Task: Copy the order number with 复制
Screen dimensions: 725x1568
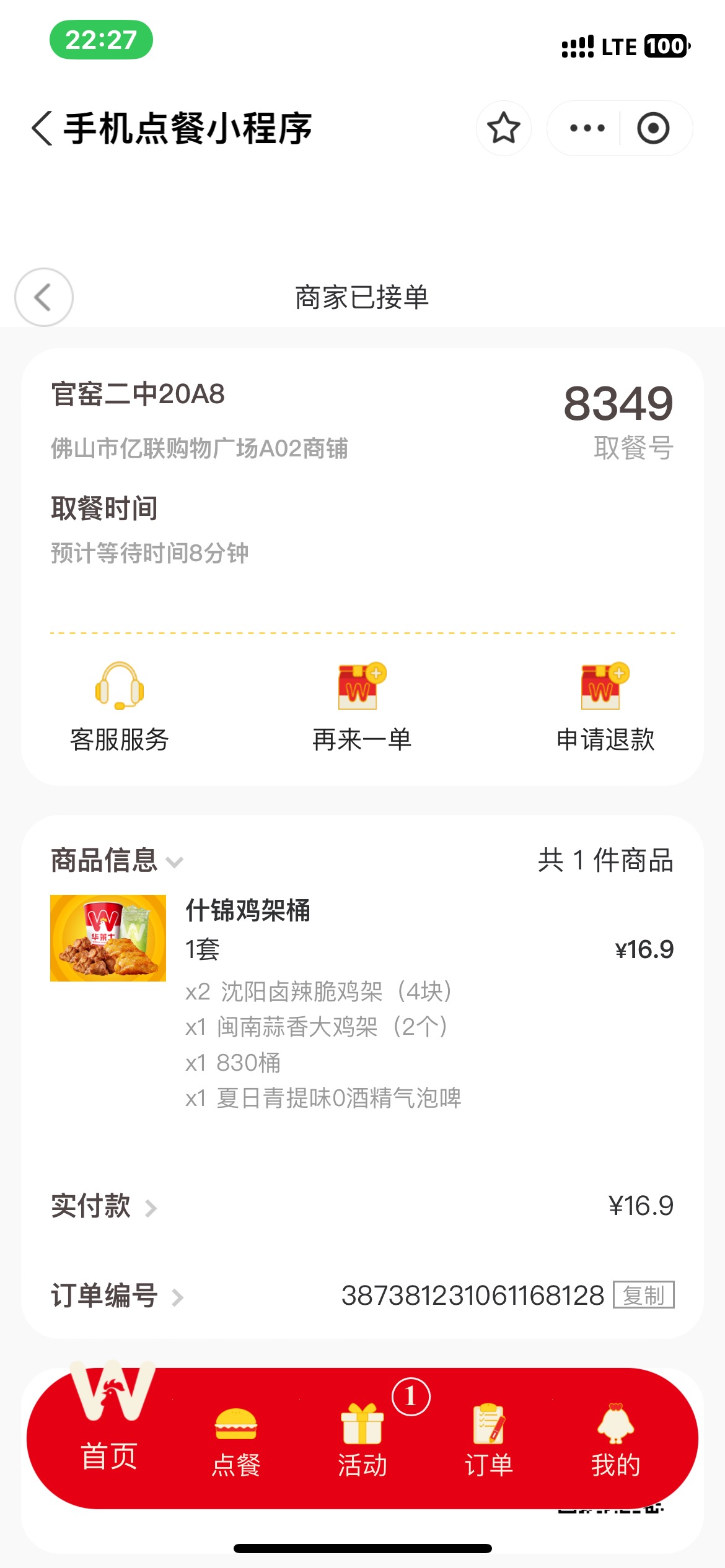Action: click(x=643, y=1295)
